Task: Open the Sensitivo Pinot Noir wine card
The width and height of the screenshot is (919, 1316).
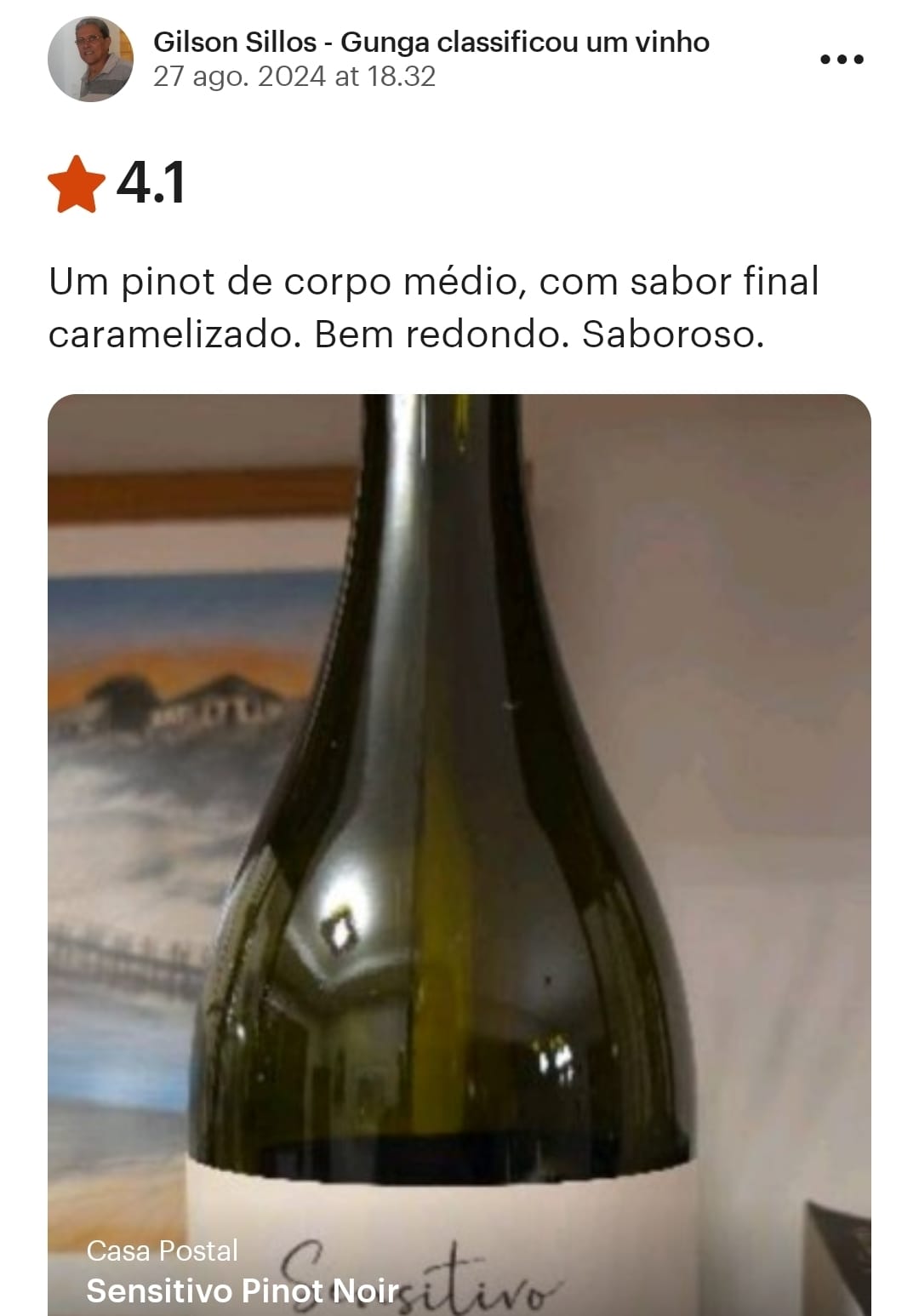Action: [459, 855]
